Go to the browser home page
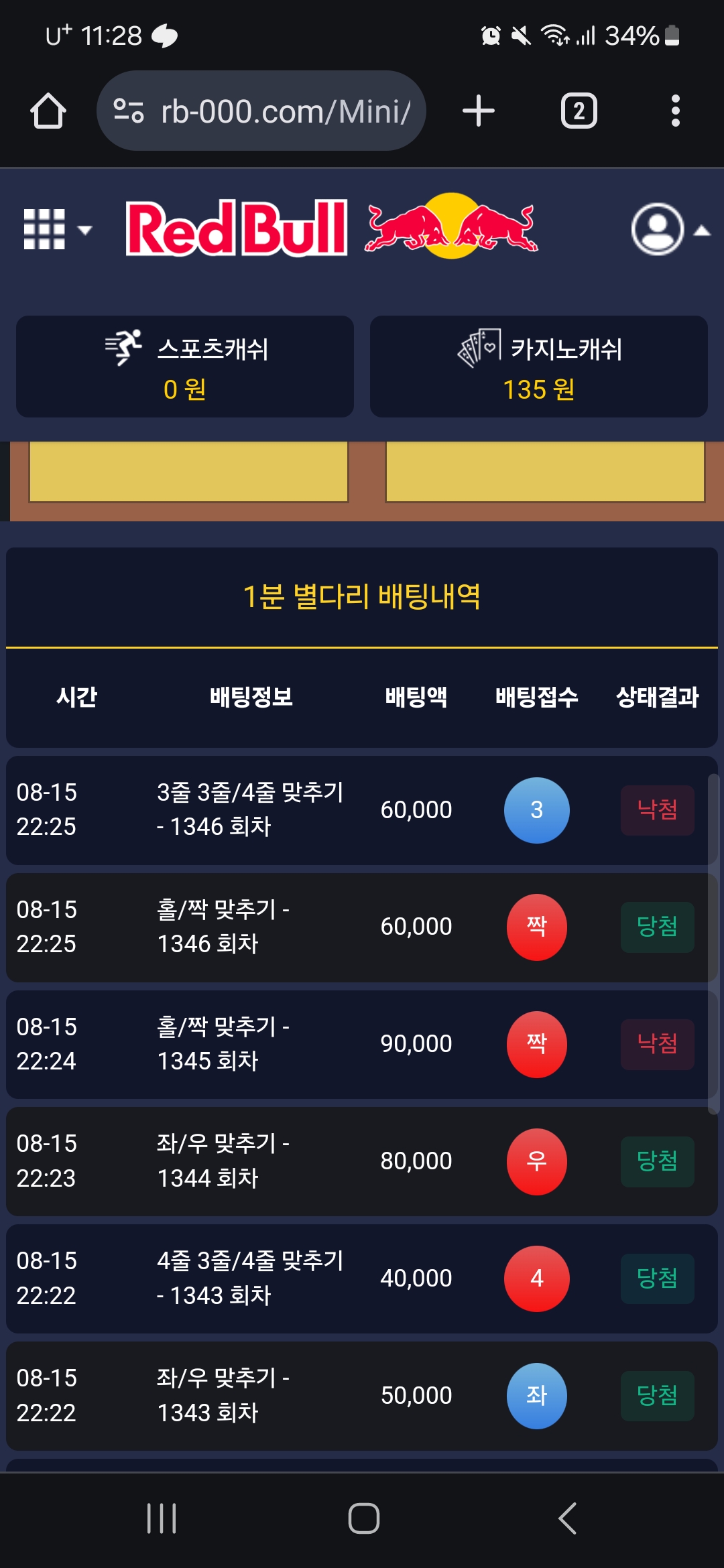This screenshot has height=1568, width=724. click(48, 111)
